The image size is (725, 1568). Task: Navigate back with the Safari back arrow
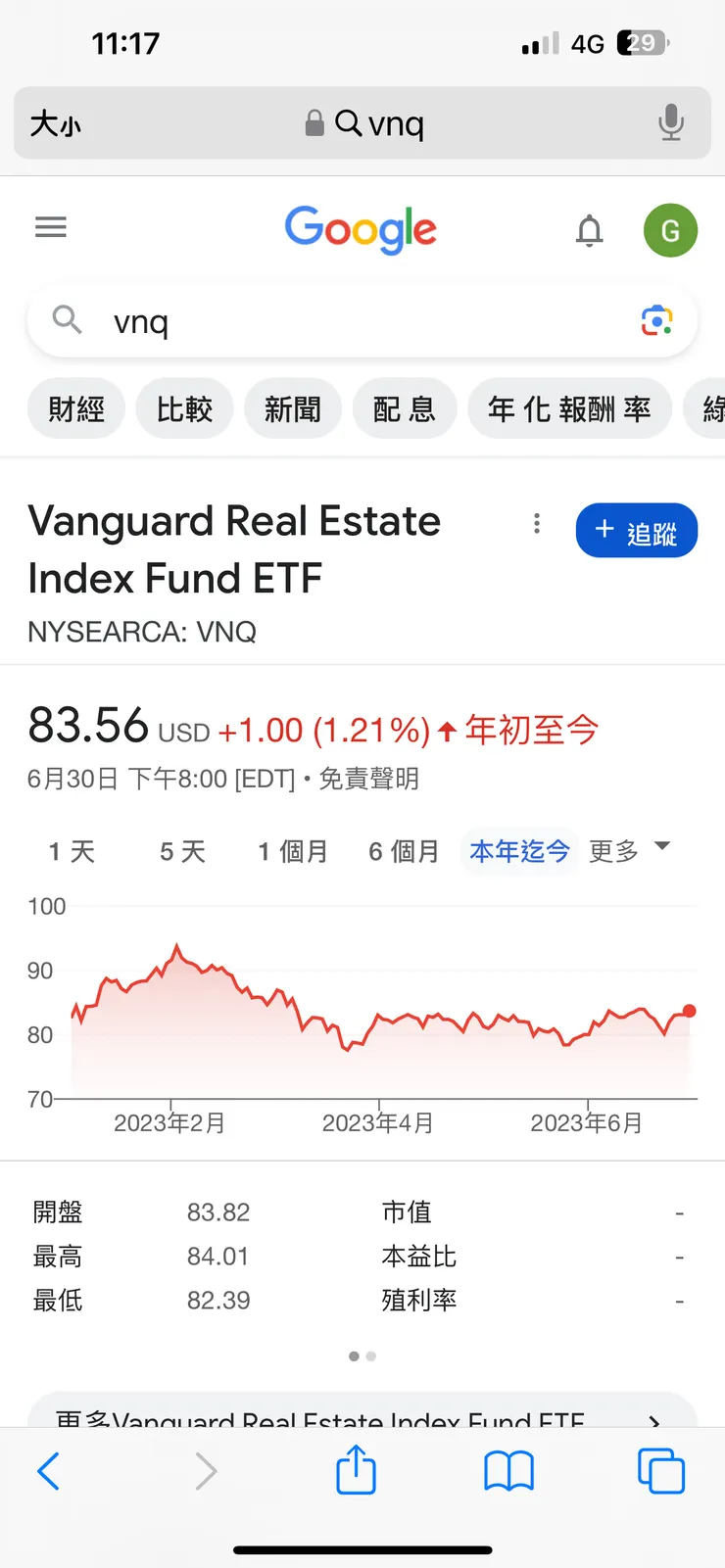(48, 1470)
